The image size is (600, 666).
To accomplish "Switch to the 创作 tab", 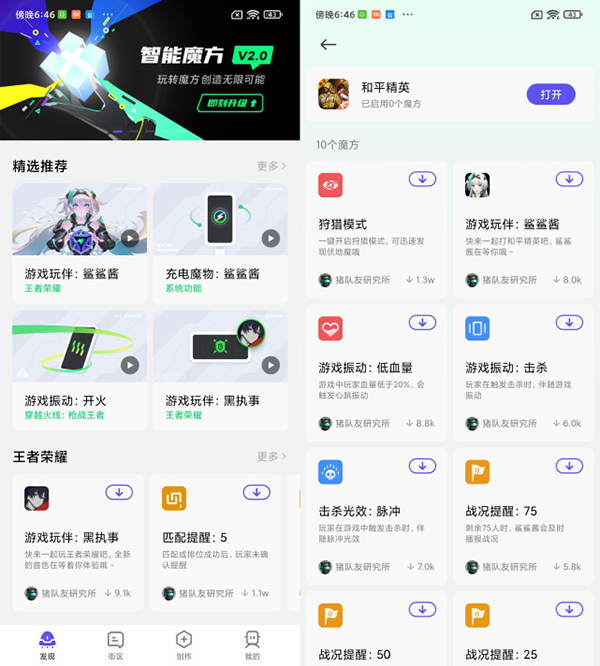I will tap(184, 645).
